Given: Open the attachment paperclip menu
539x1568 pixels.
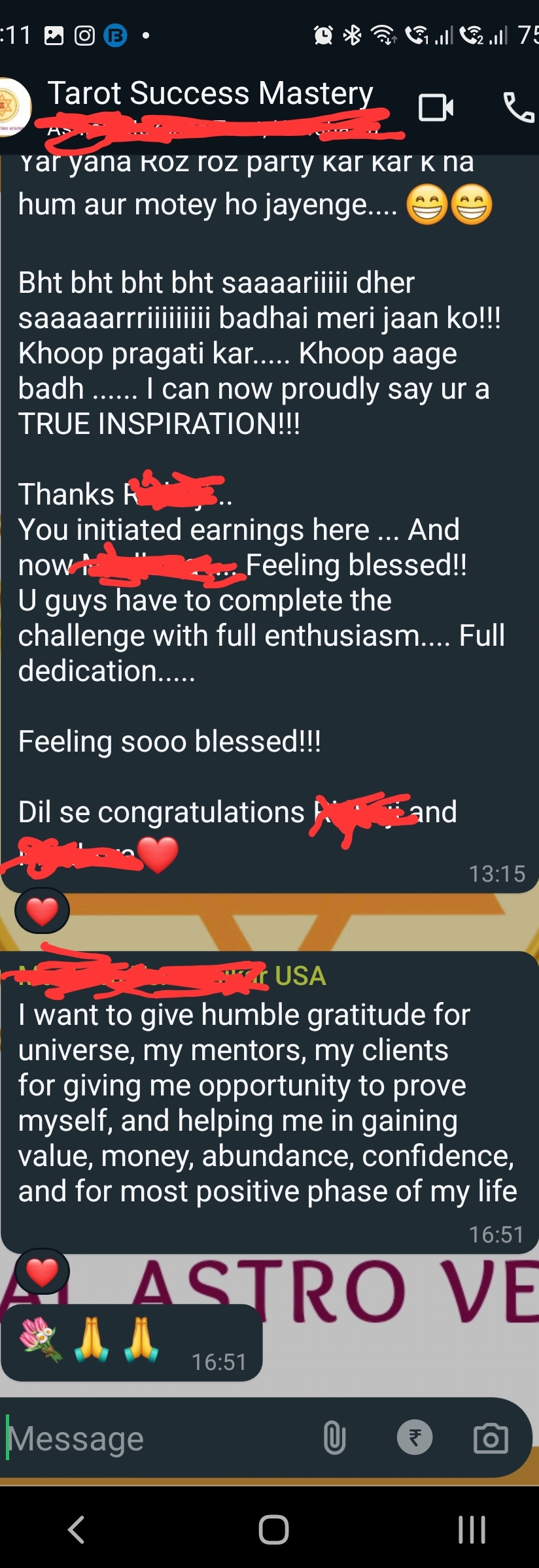Looking at the screenshot, I should coord(334,1439).
